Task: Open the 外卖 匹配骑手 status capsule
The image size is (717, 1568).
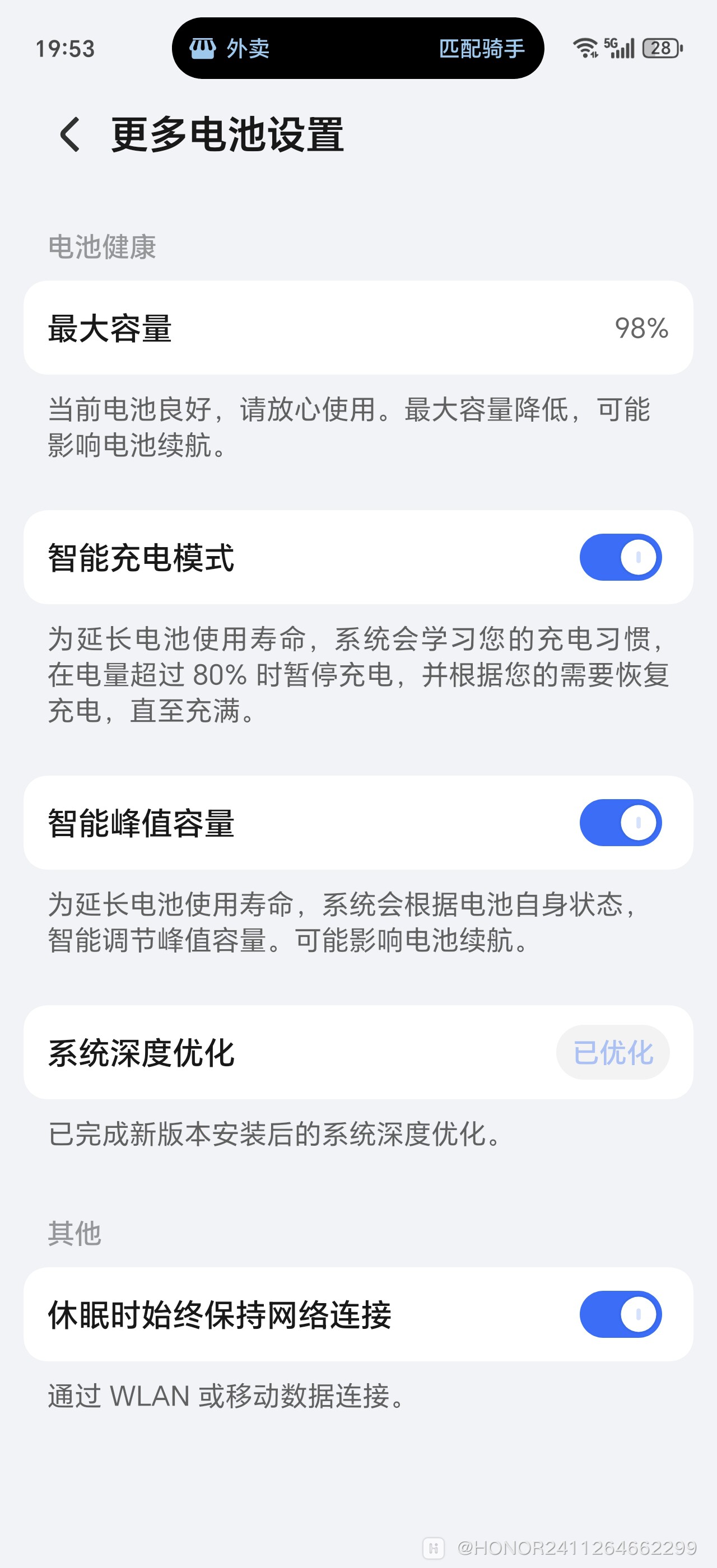Action: (x=358, y=48)
